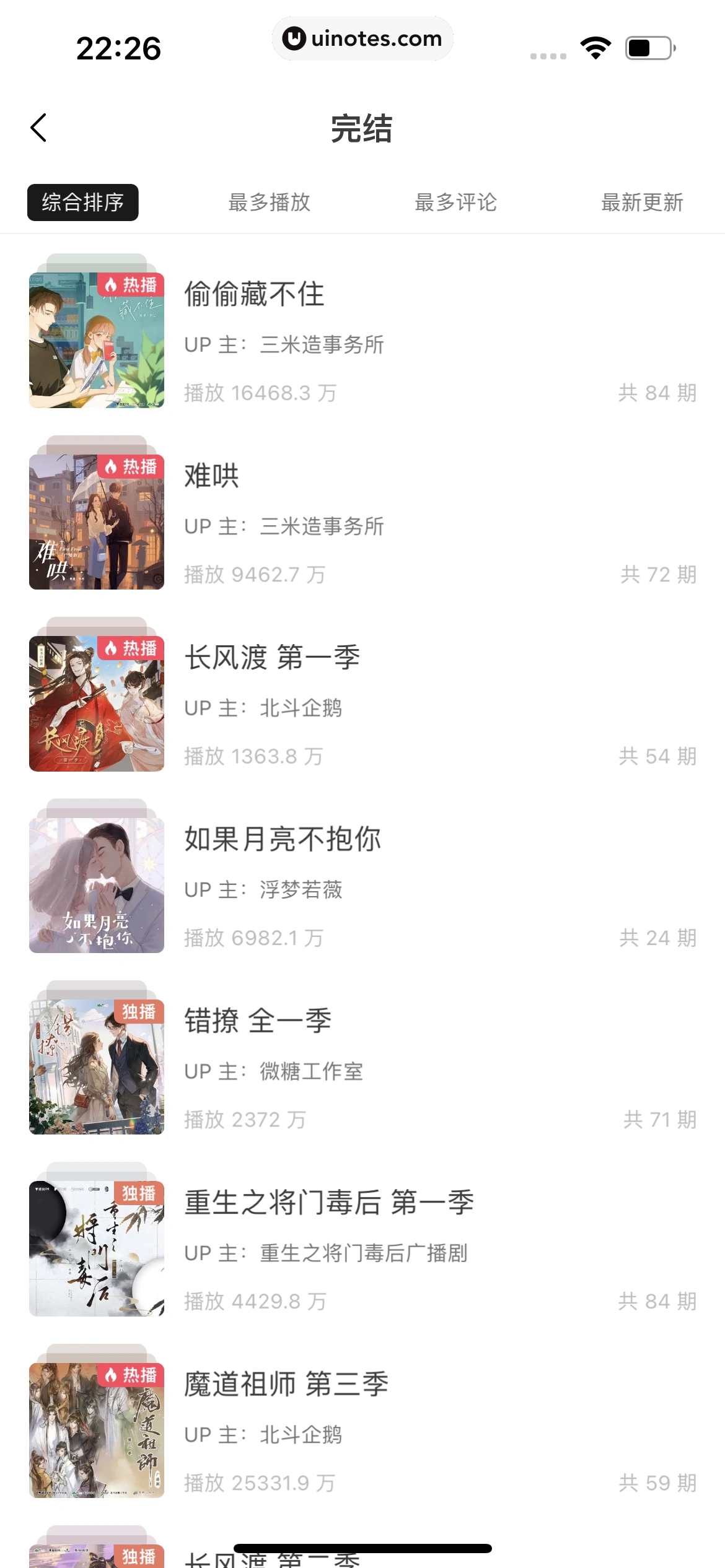Open 如果月亮不抱你 by 浮梦若薇
Viewport: 725px width, 1568px height.
[283, 840]
